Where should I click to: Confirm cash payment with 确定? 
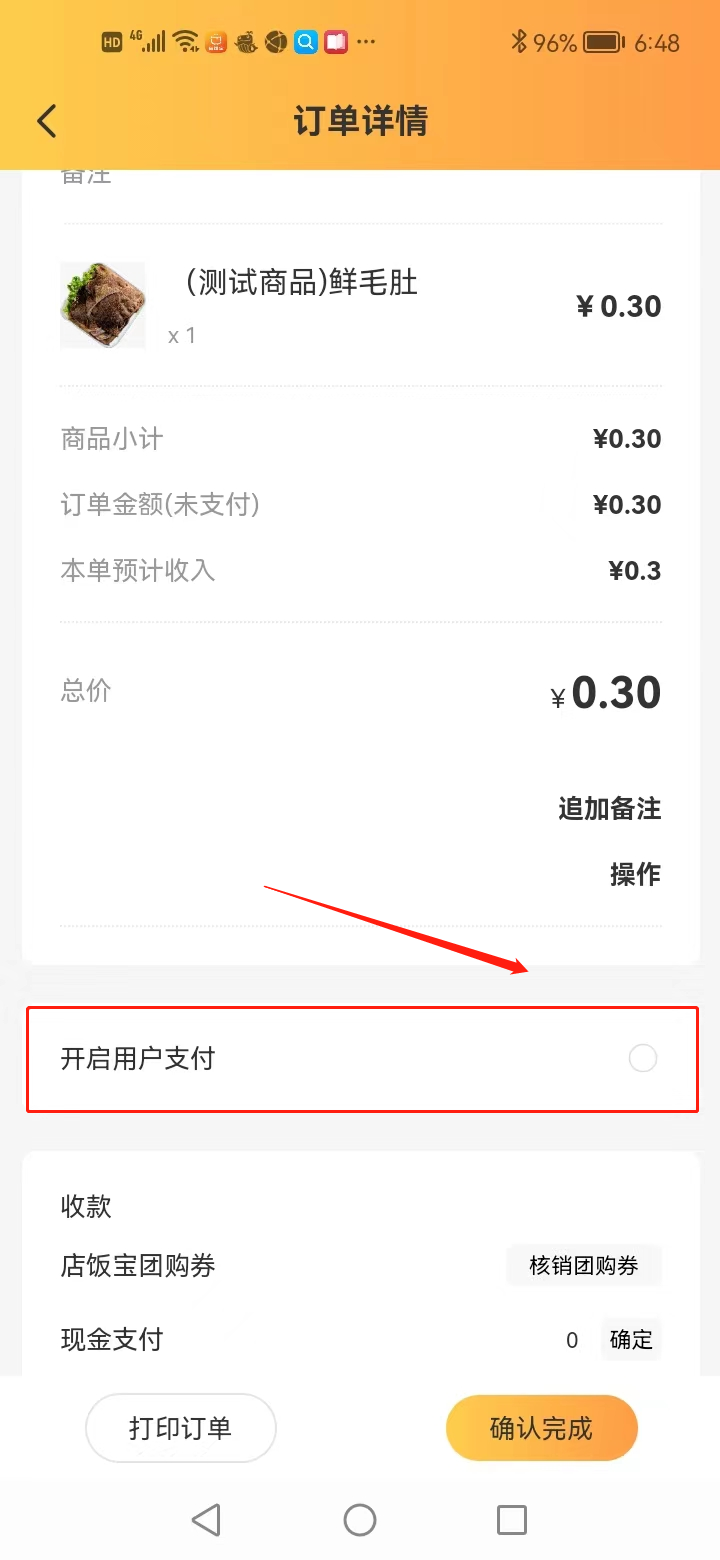click(x=631, y=1340)
